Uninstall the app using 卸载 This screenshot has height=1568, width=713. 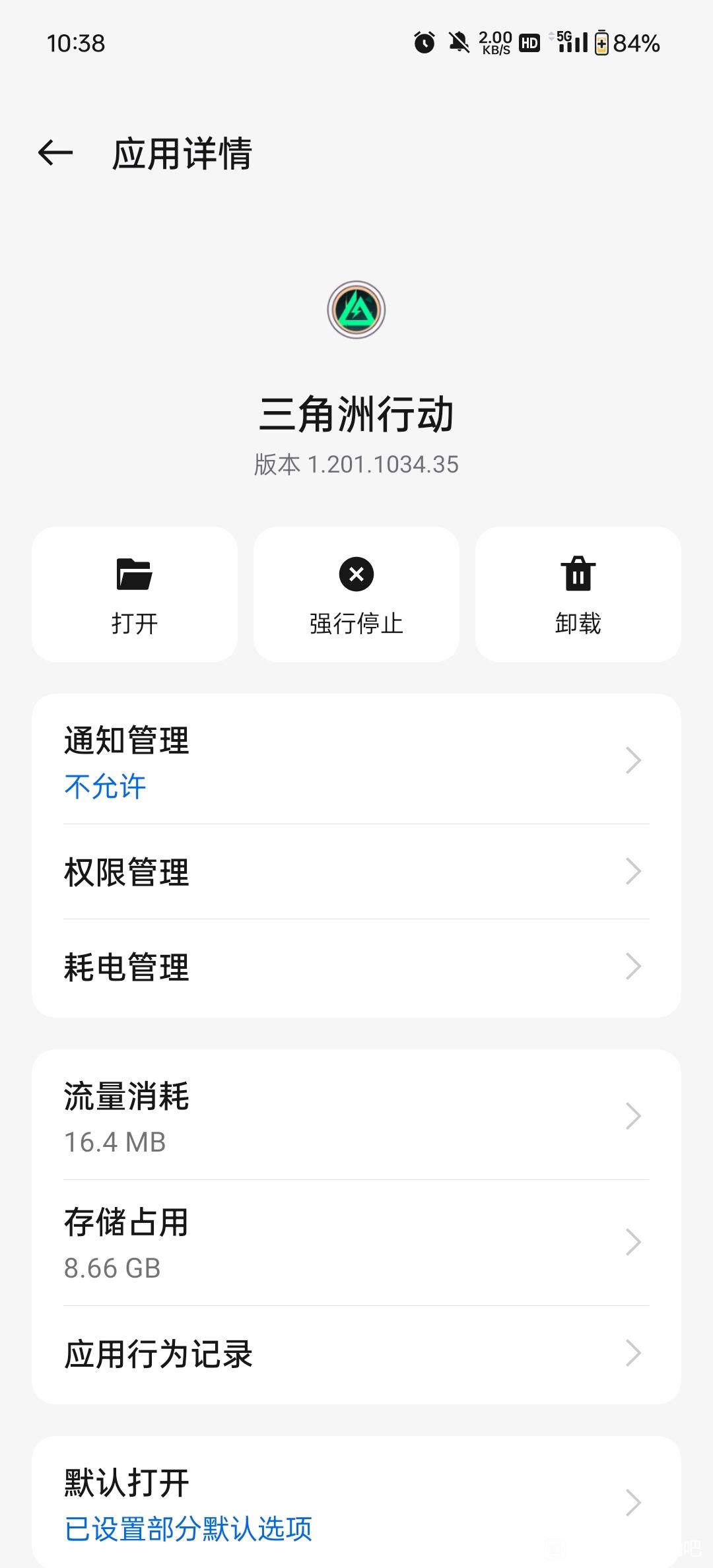click(x=578, y=594)
